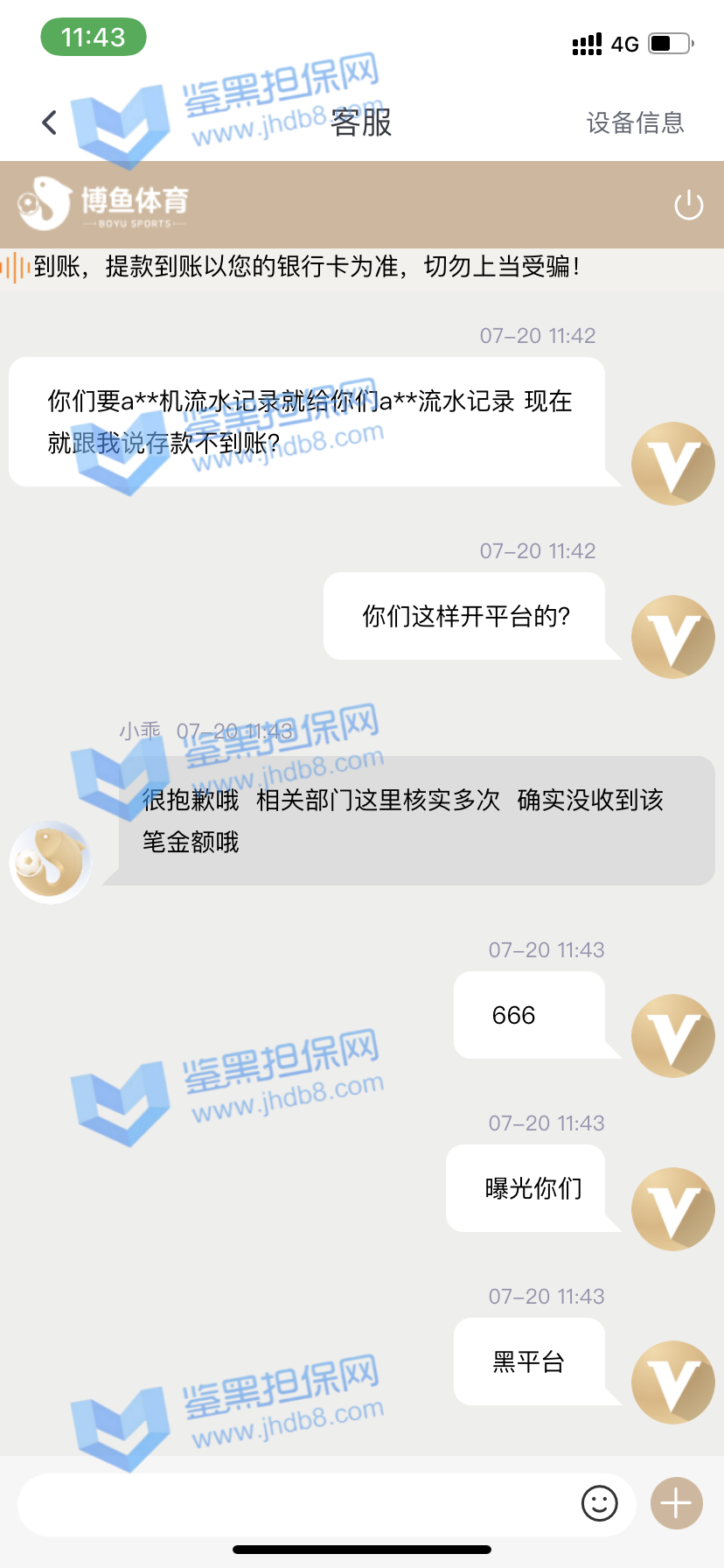Tap the power icon to end the chat
The height and width of the screenshot is (1568, 724).
point(688,206)
